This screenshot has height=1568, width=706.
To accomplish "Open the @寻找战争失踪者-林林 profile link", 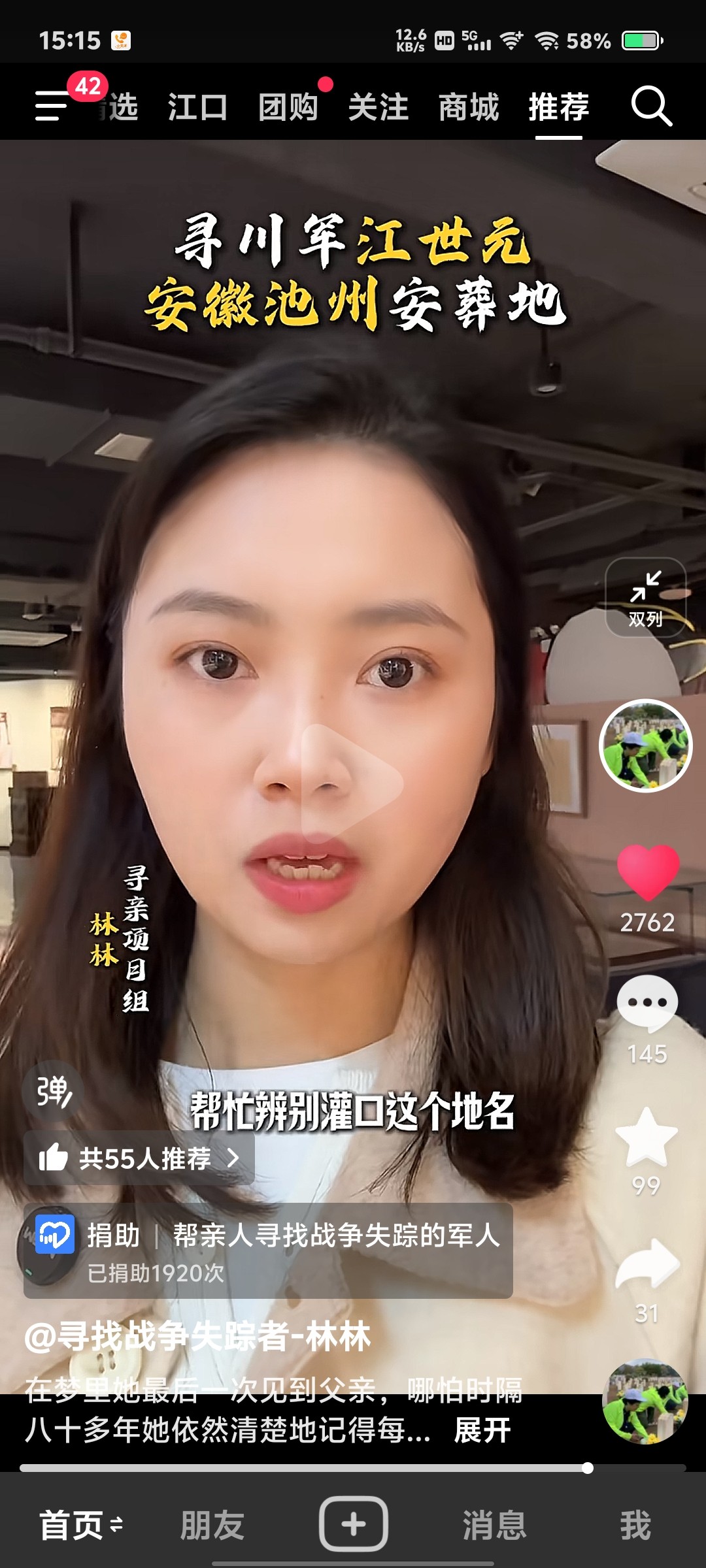I will 197,1336.
